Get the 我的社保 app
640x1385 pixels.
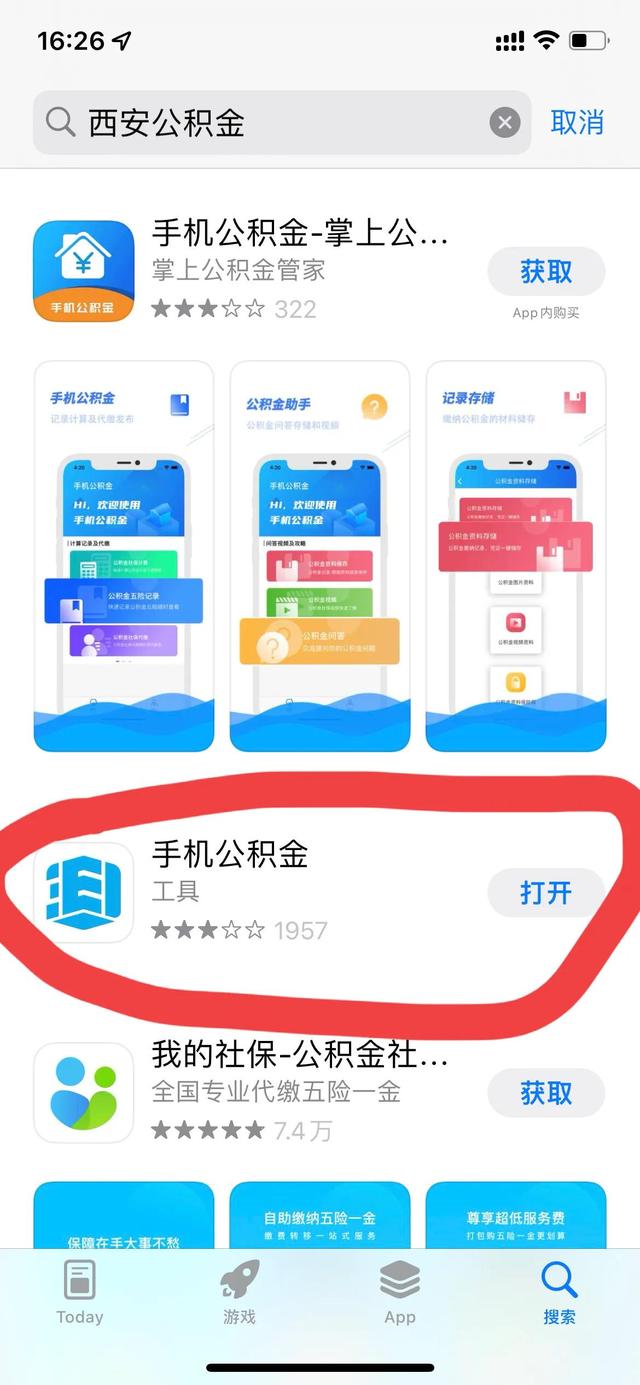pos(546,1093)
